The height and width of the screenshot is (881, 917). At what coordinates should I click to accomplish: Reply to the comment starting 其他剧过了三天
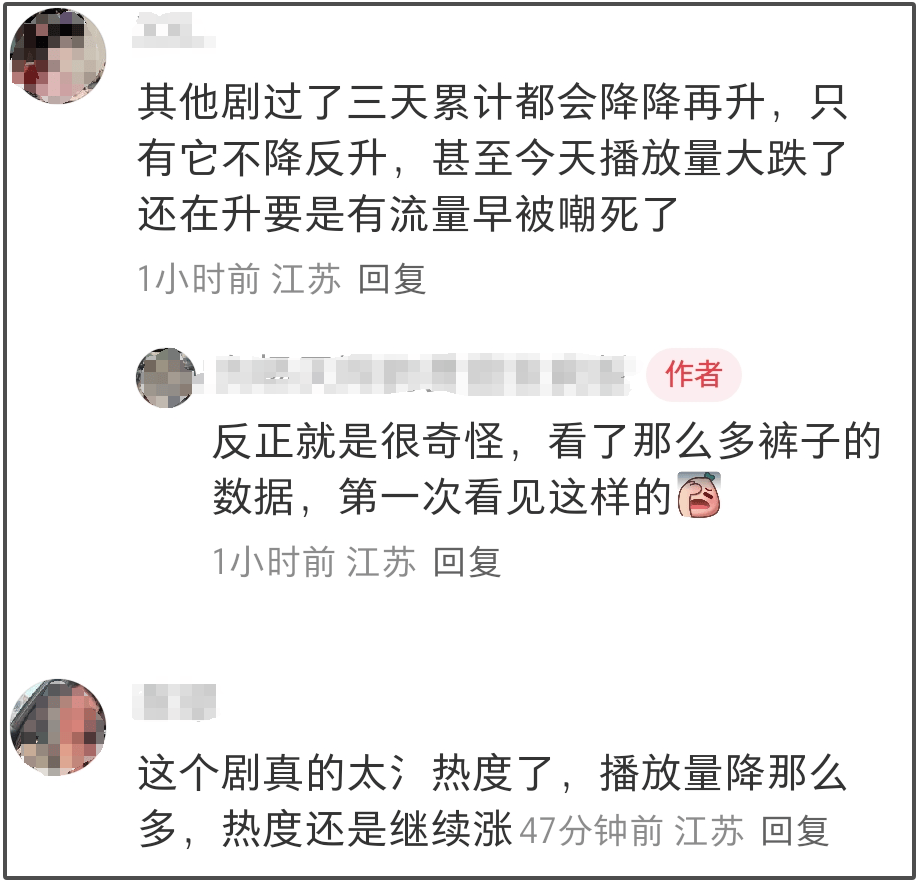pos(392,279)
